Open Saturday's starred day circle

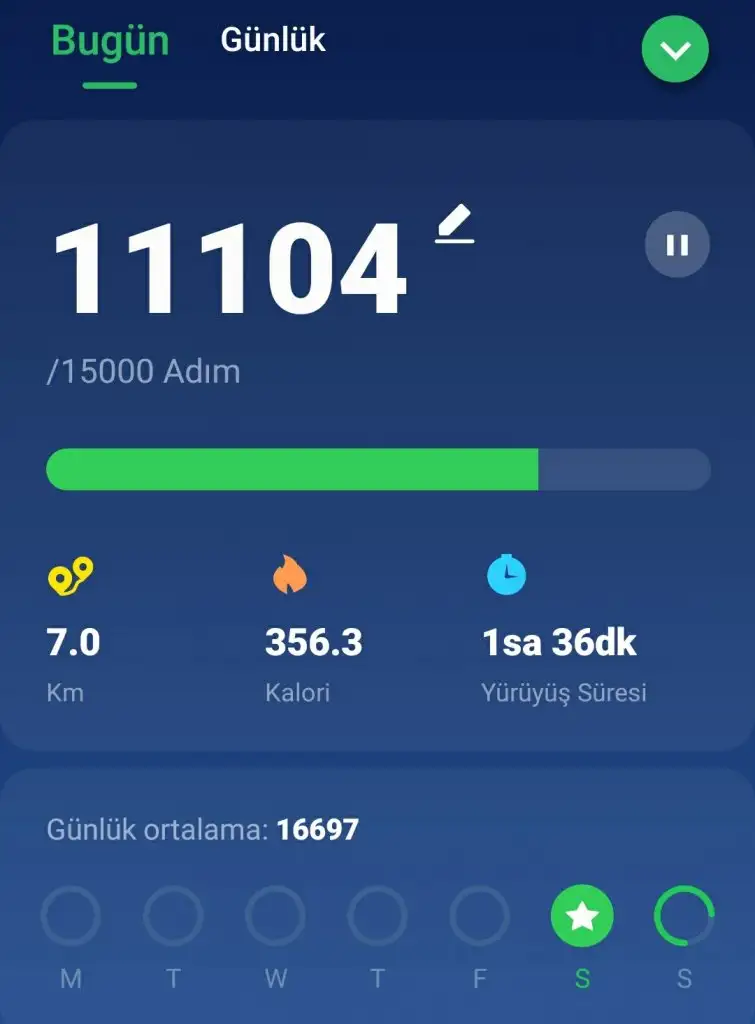click(582, 916)
